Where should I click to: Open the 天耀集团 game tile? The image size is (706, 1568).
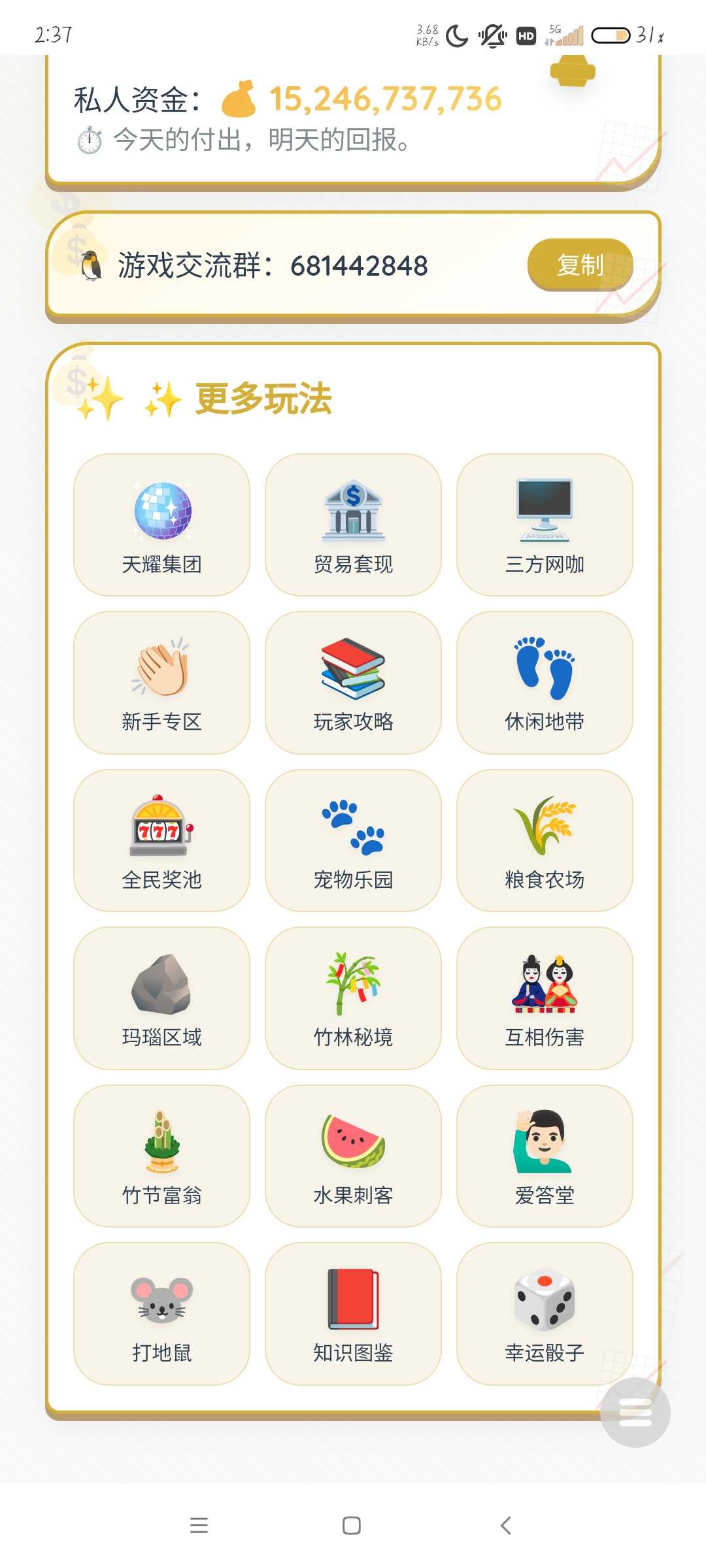[x=161, y=525]
